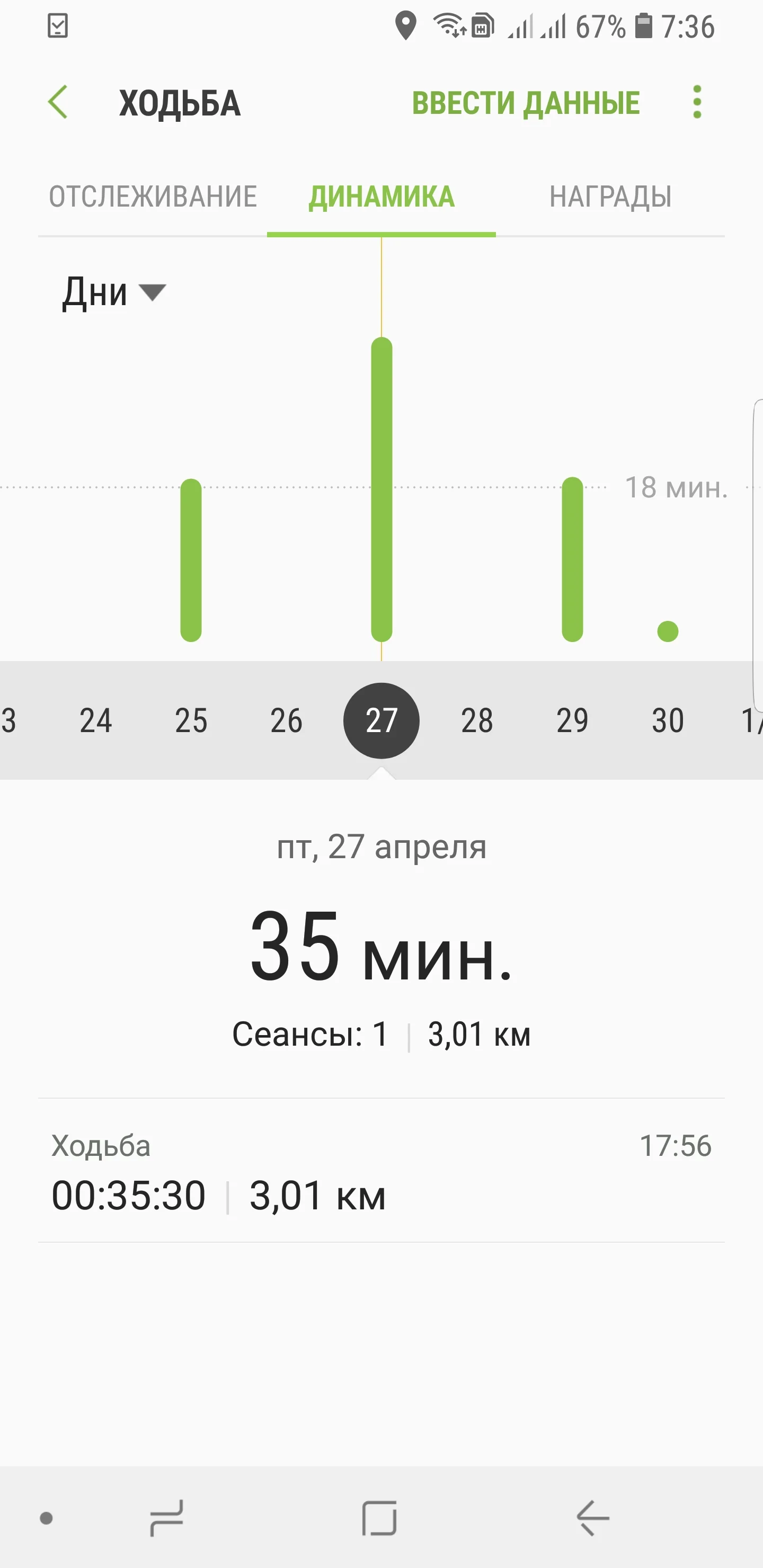This screenshot has width=763, height=1568.
Task: Open recent apps from navigation bar
Action: 166,1518
